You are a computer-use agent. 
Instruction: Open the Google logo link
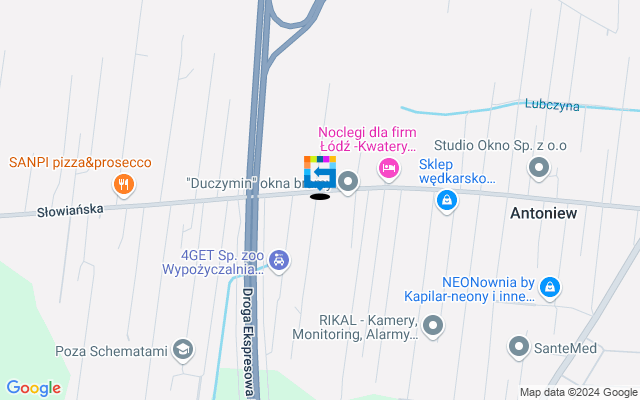tap(33, 388)
